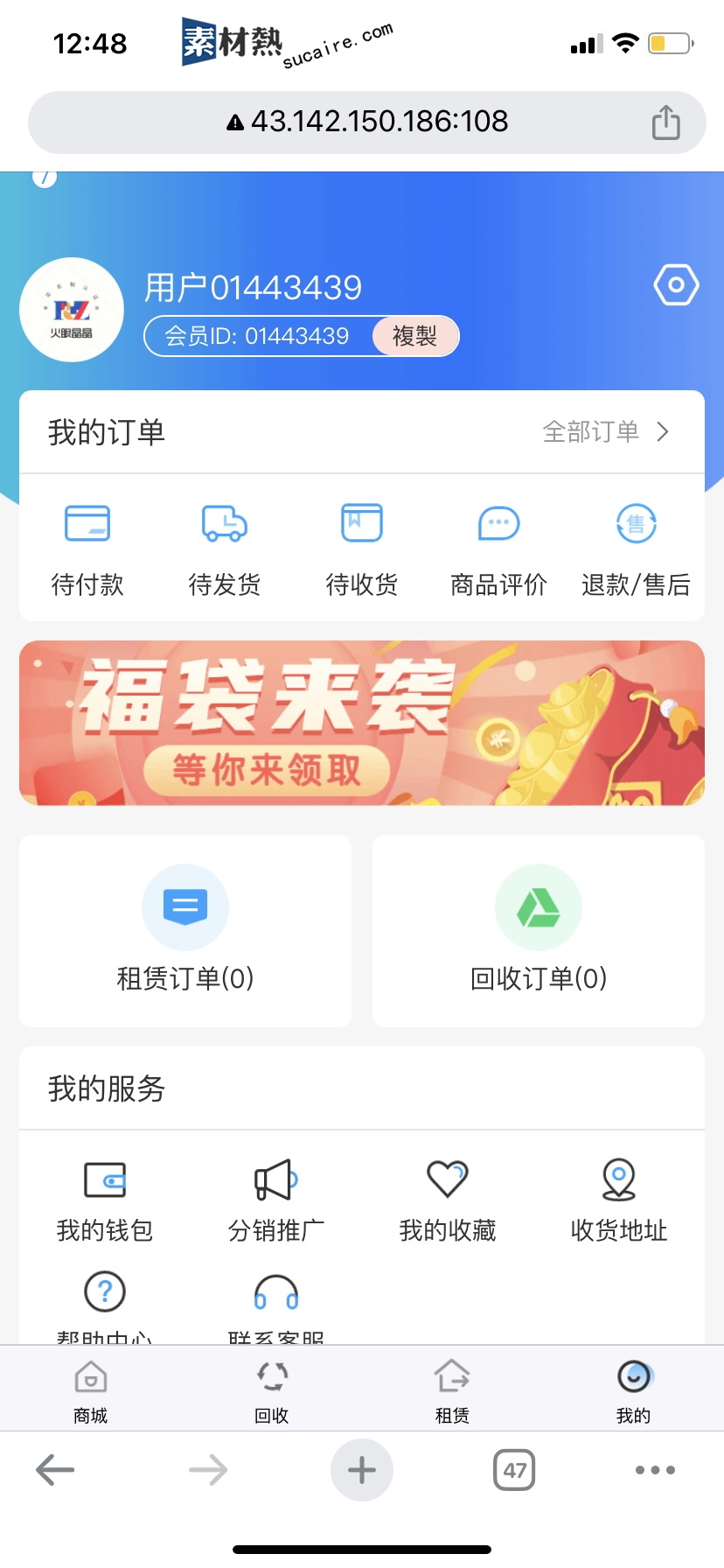Viewport: 724px width, 1568px height.
Task: Open the 福袋来袭 lucky bag banner
Action: 362,723
